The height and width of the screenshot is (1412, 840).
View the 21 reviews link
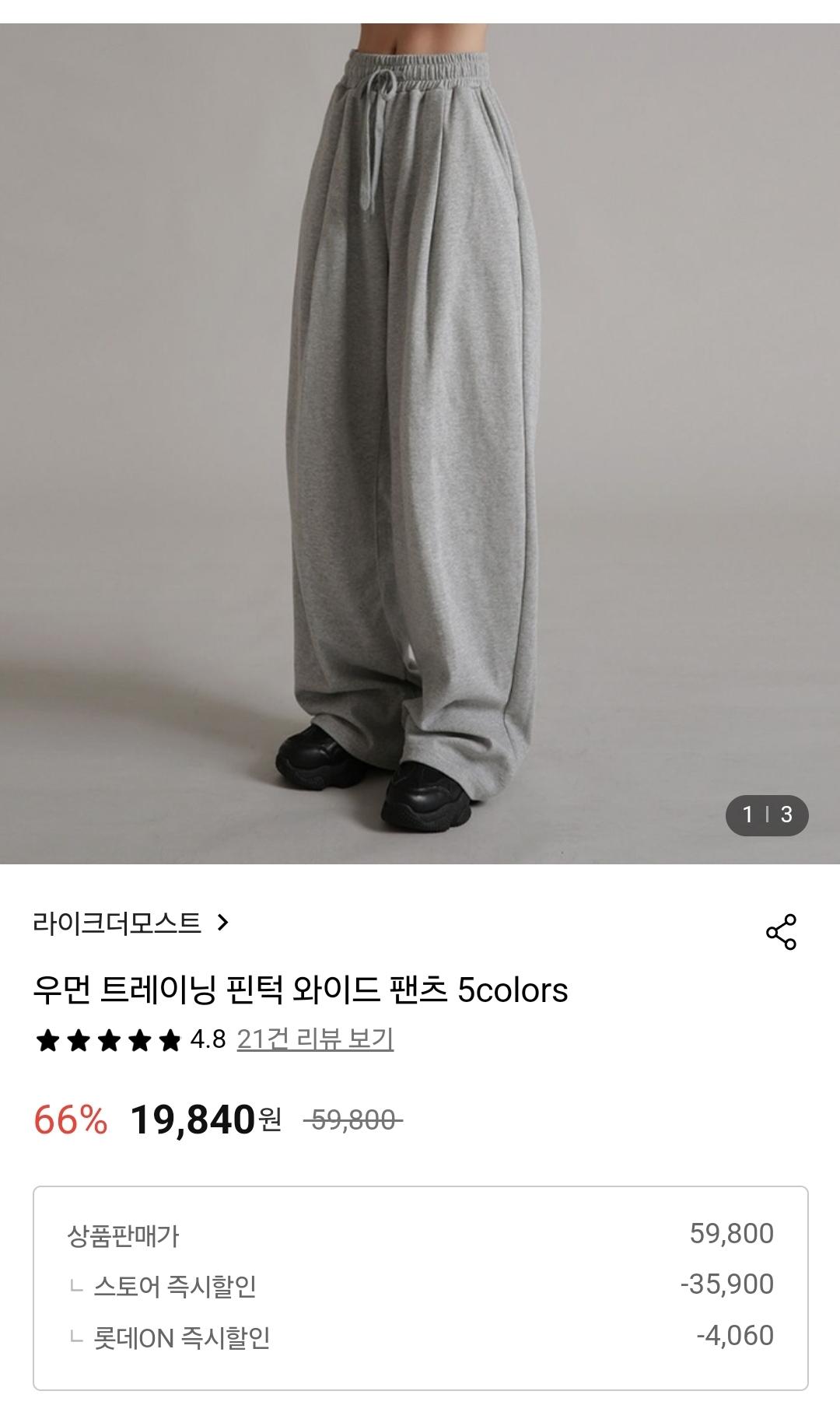[315, 1039]
